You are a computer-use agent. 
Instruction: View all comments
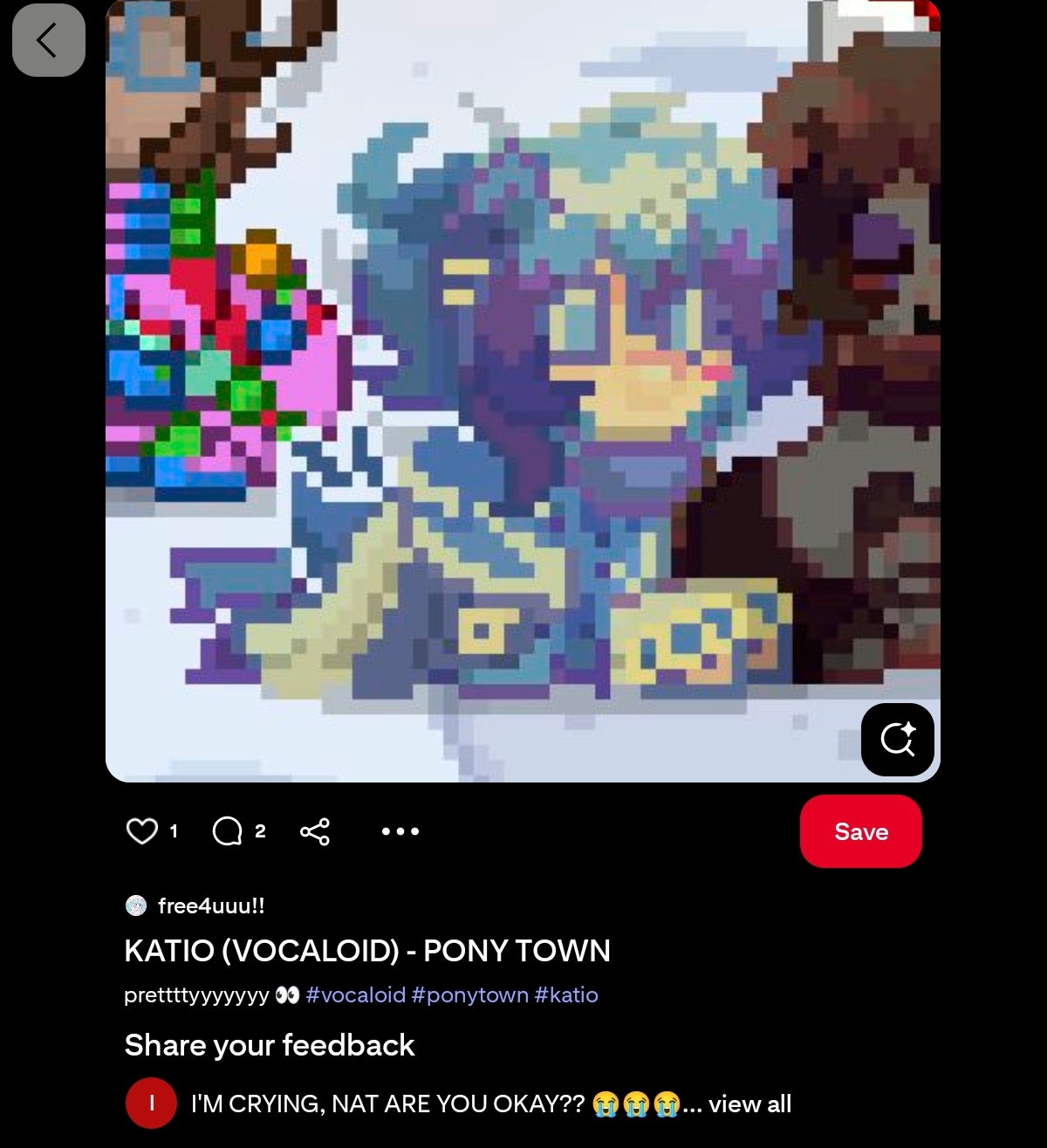click(x=749, y=1104)
